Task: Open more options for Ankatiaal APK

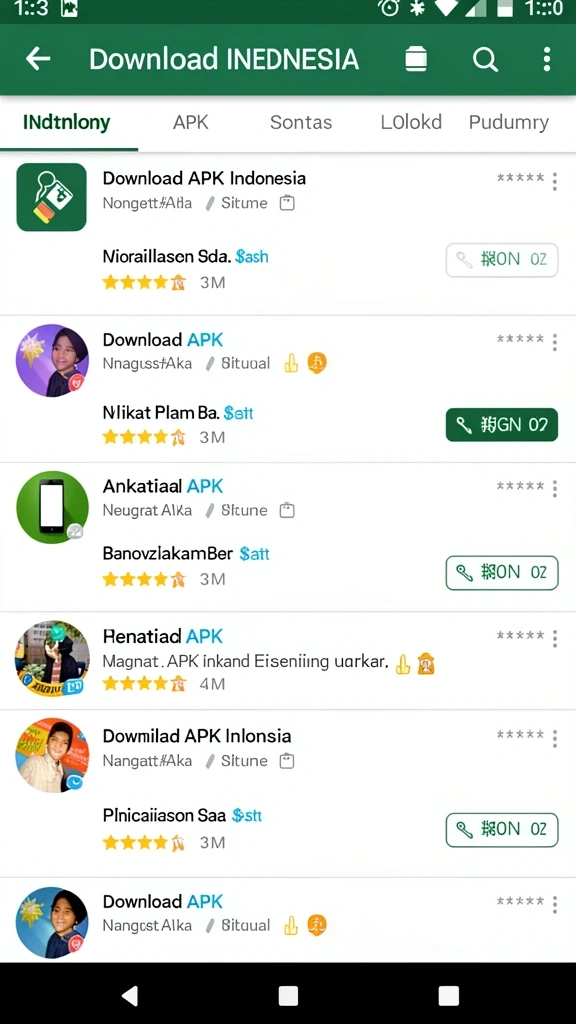Action: coord(554,488)
